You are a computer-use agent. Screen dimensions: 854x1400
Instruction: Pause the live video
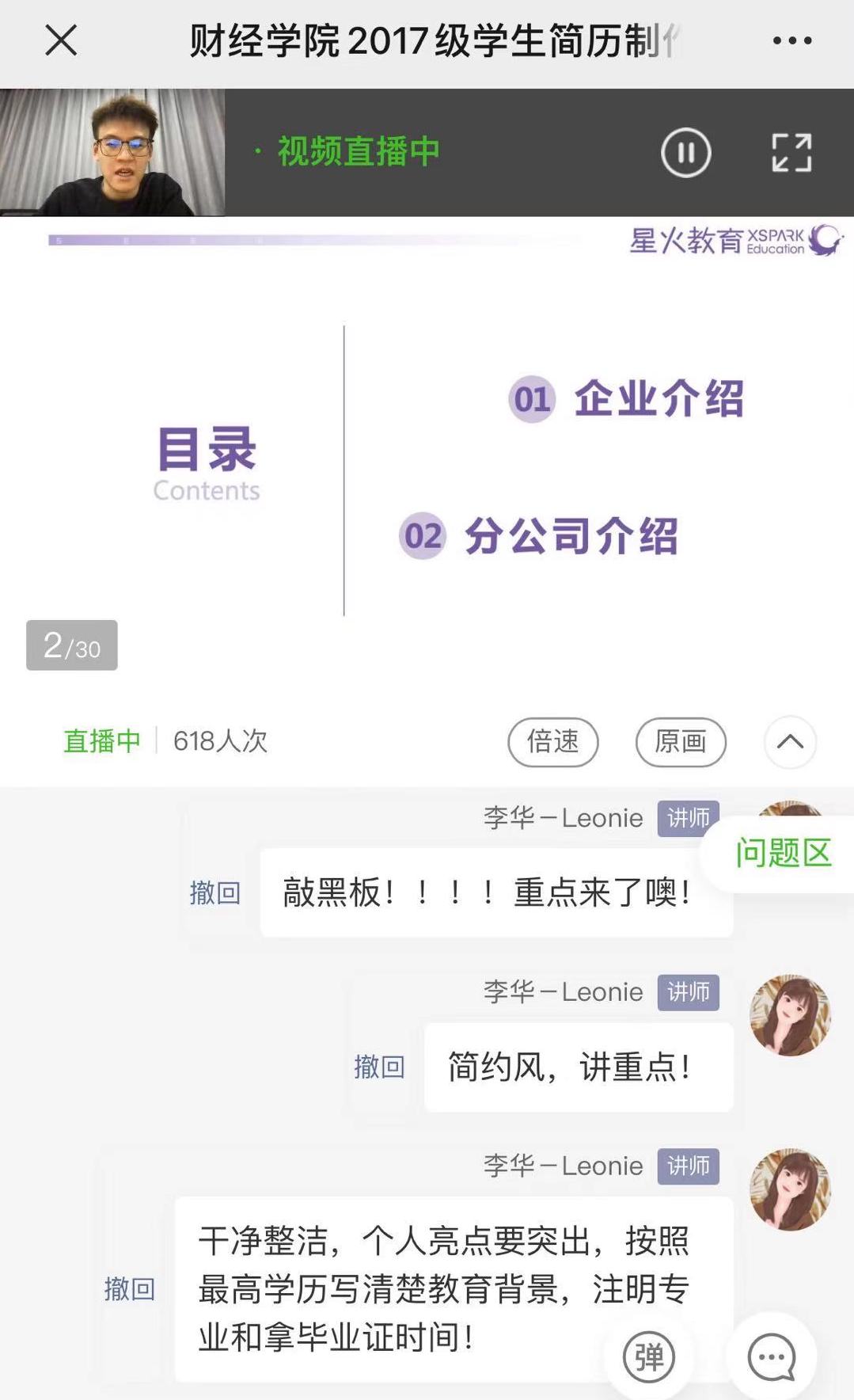pos(685,152)
